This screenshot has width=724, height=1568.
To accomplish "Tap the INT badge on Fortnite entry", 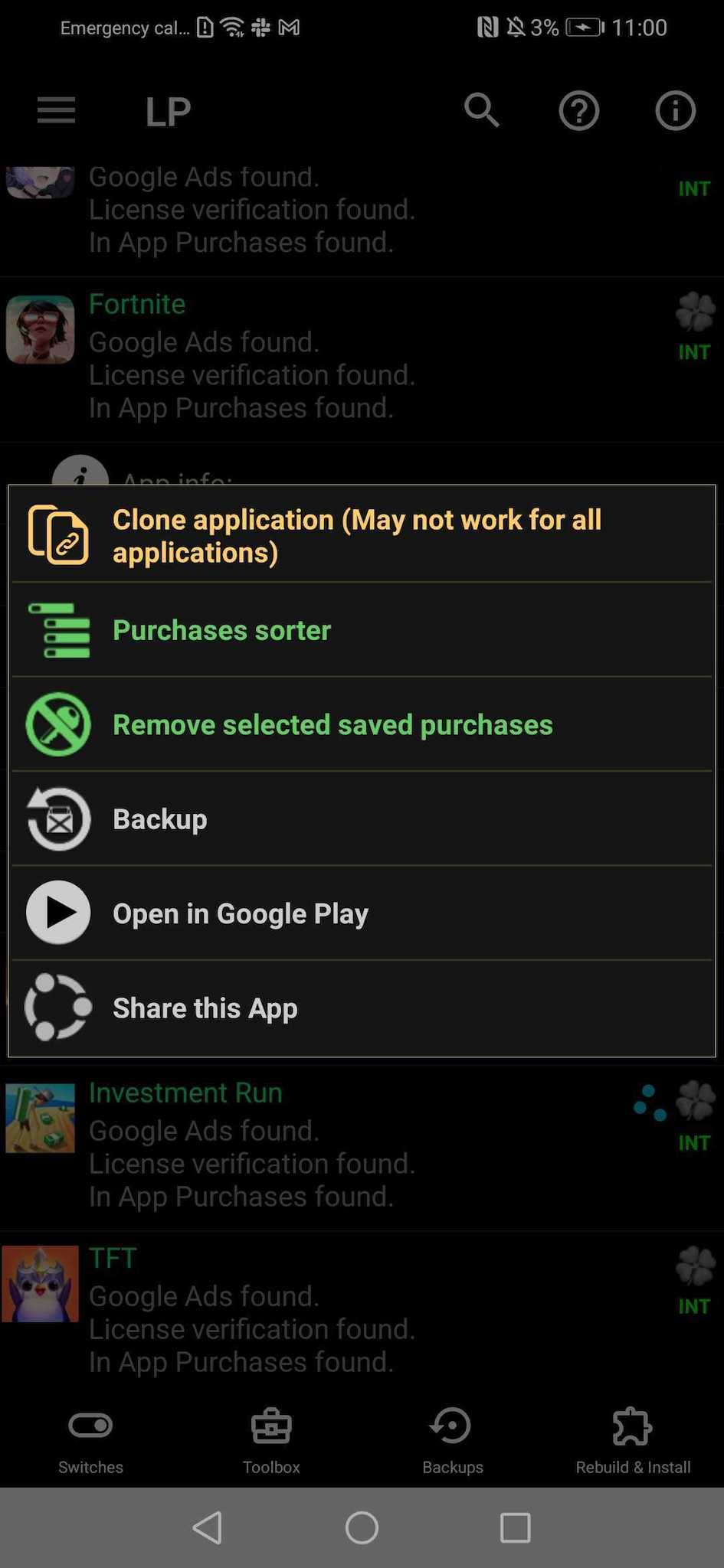I will point(694,352).
